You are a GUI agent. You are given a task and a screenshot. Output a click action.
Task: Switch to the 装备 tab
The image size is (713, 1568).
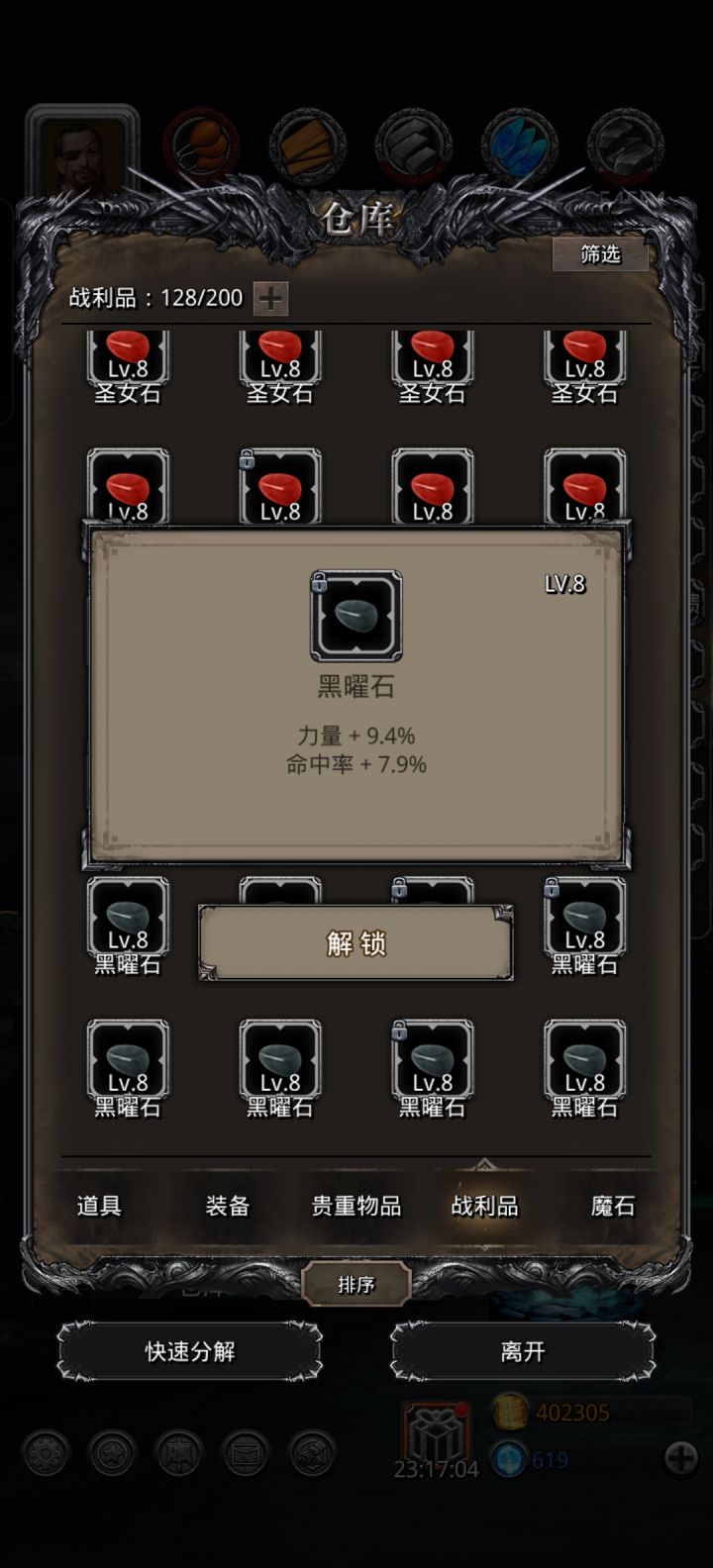tap(226, 1206)
